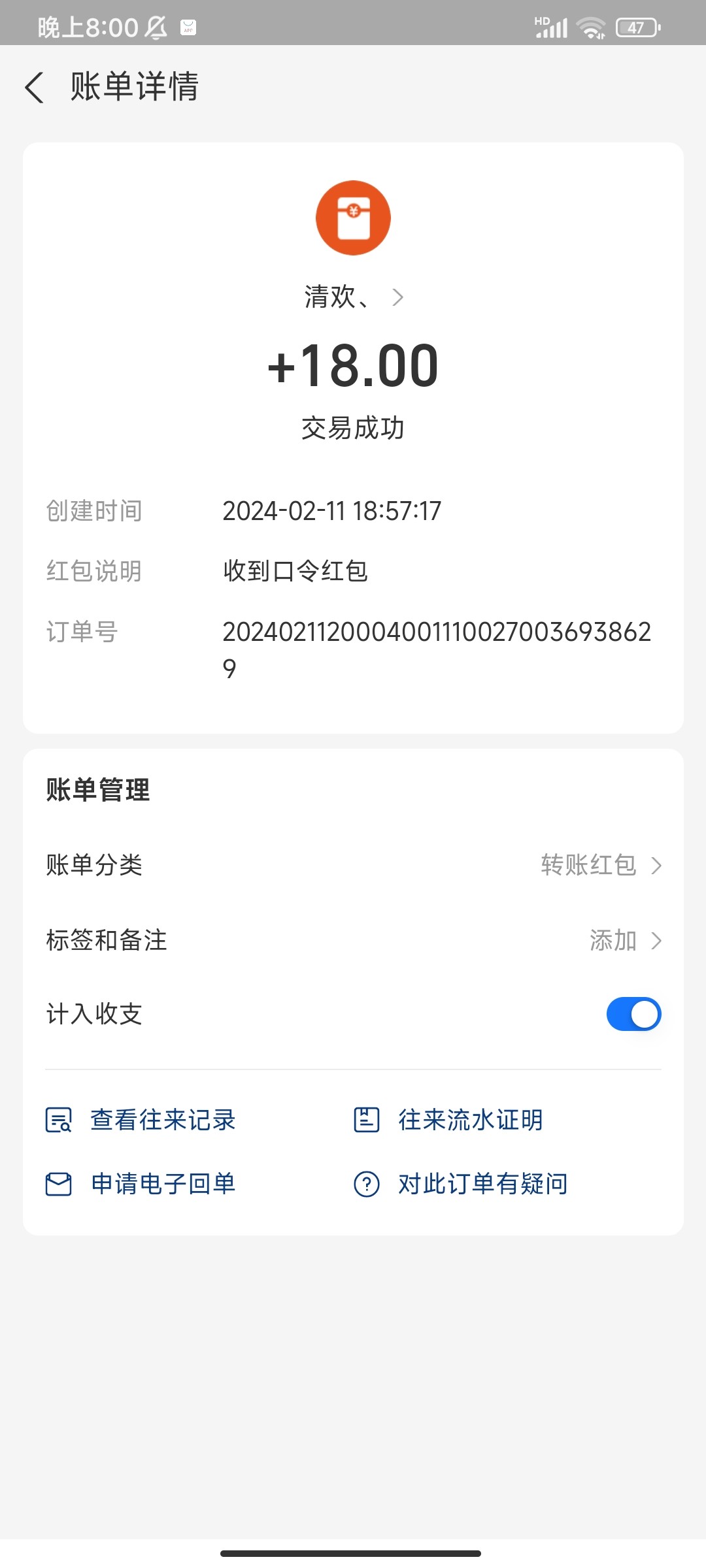
Task: Go back from 账单详情 page
Action: coord(34,88)
